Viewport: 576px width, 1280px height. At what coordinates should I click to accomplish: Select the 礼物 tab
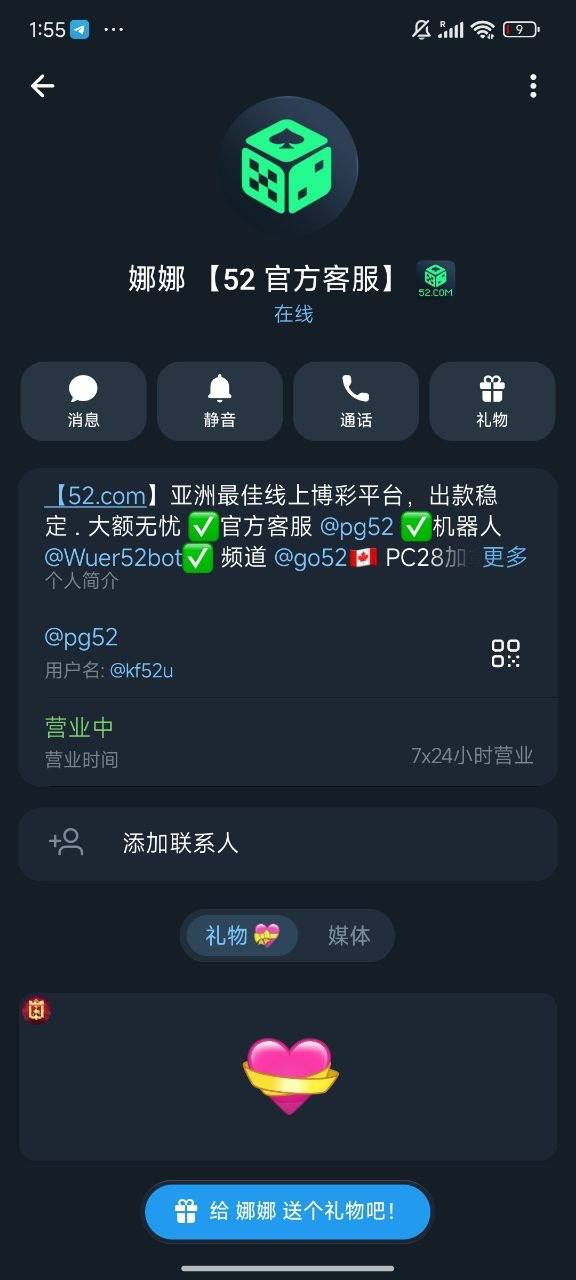[242, 936]
